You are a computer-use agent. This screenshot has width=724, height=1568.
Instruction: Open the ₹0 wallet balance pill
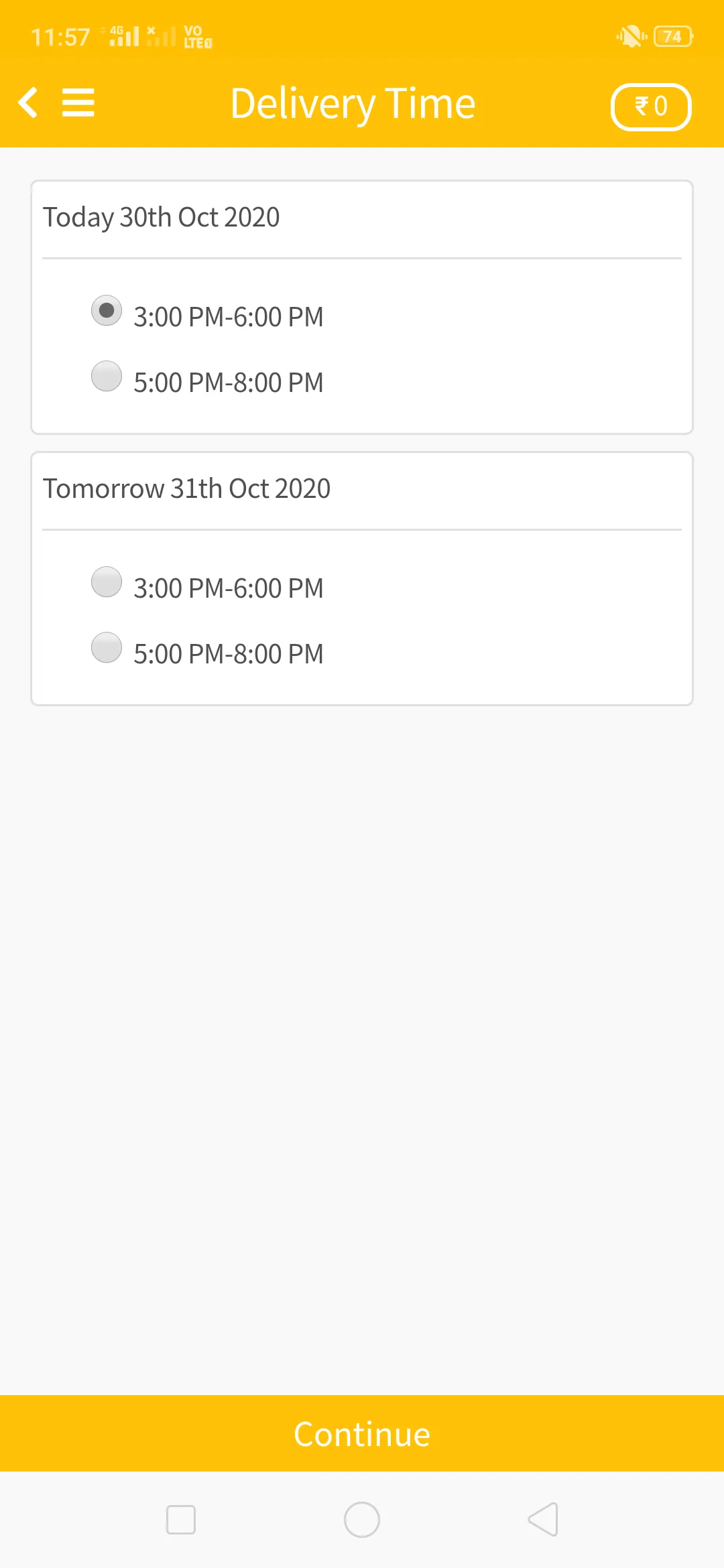click(x=650, y=107)
